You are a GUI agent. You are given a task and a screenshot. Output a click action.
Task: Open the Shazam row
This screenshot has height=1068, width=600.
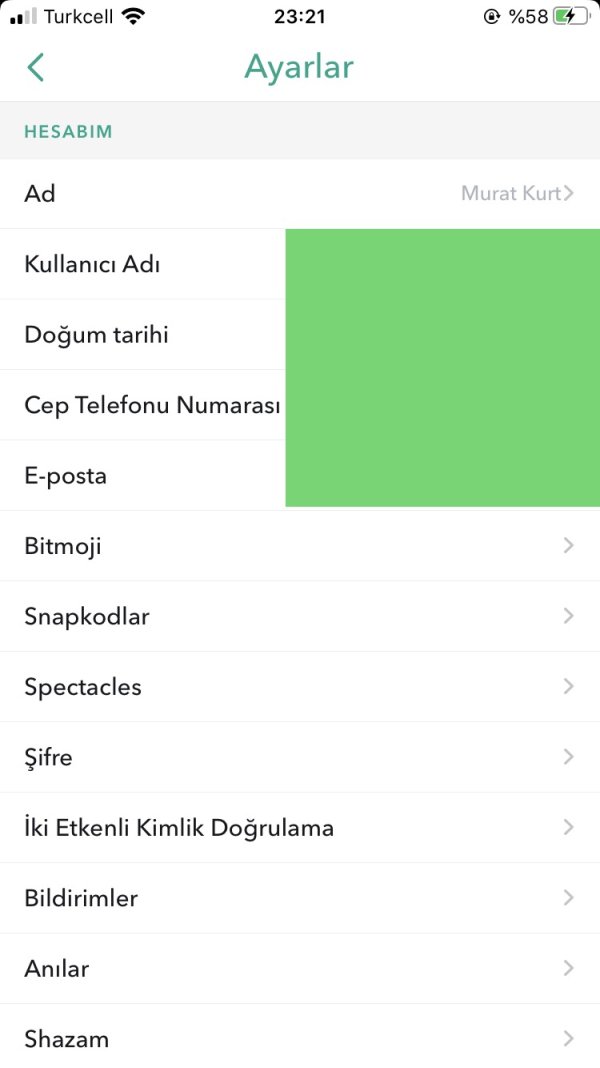pyautogui.click(x=300, y=1038)
